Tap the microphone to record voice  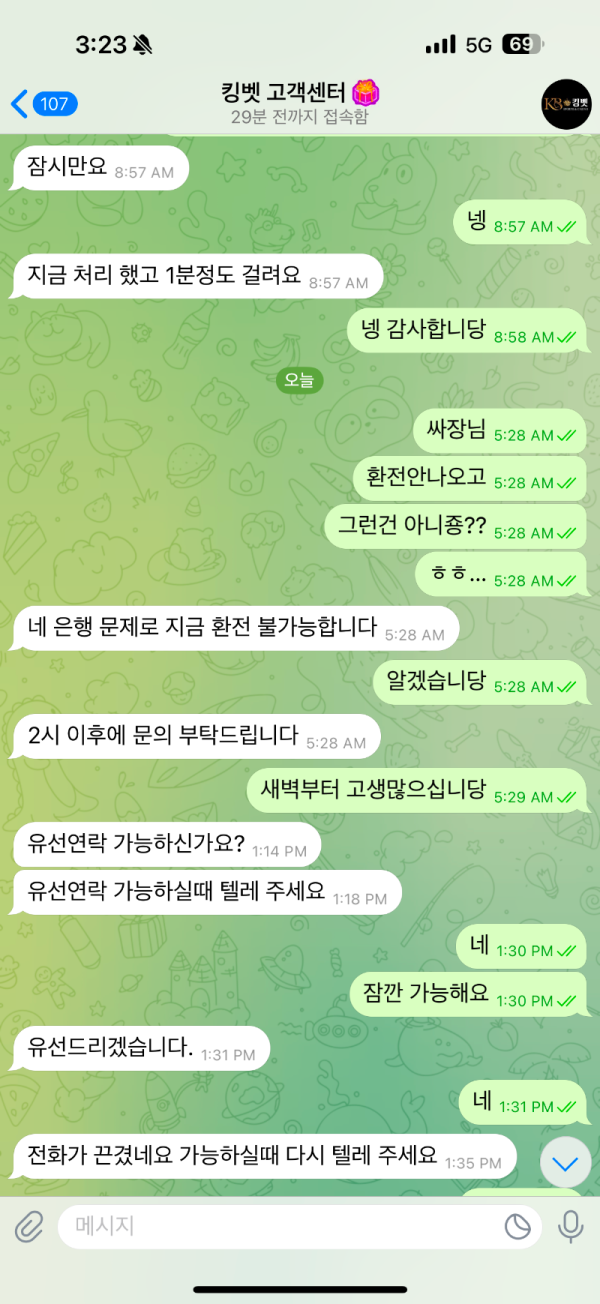571,1225
